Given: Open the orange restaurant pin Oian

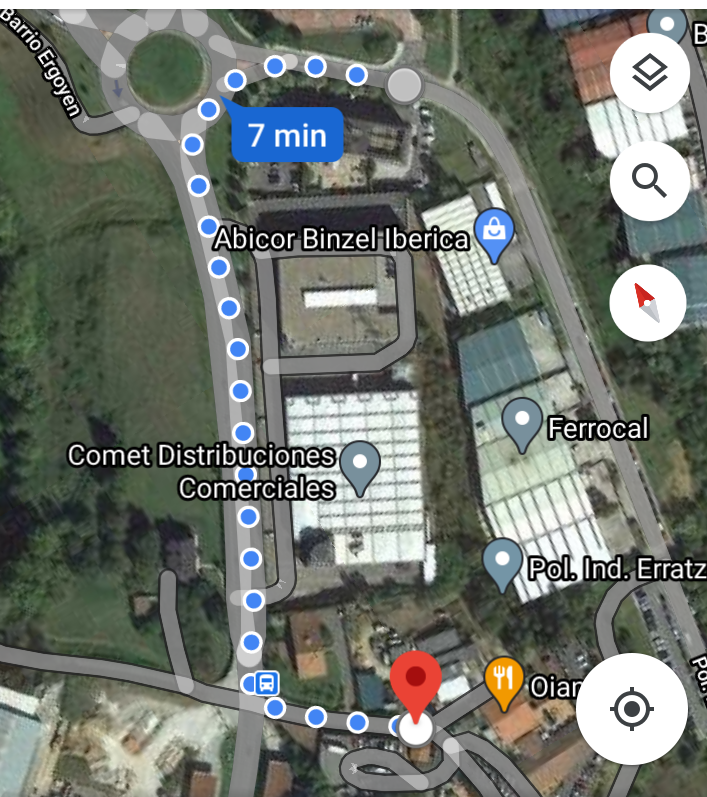Looking at the screenshot, I should point(504,681).
